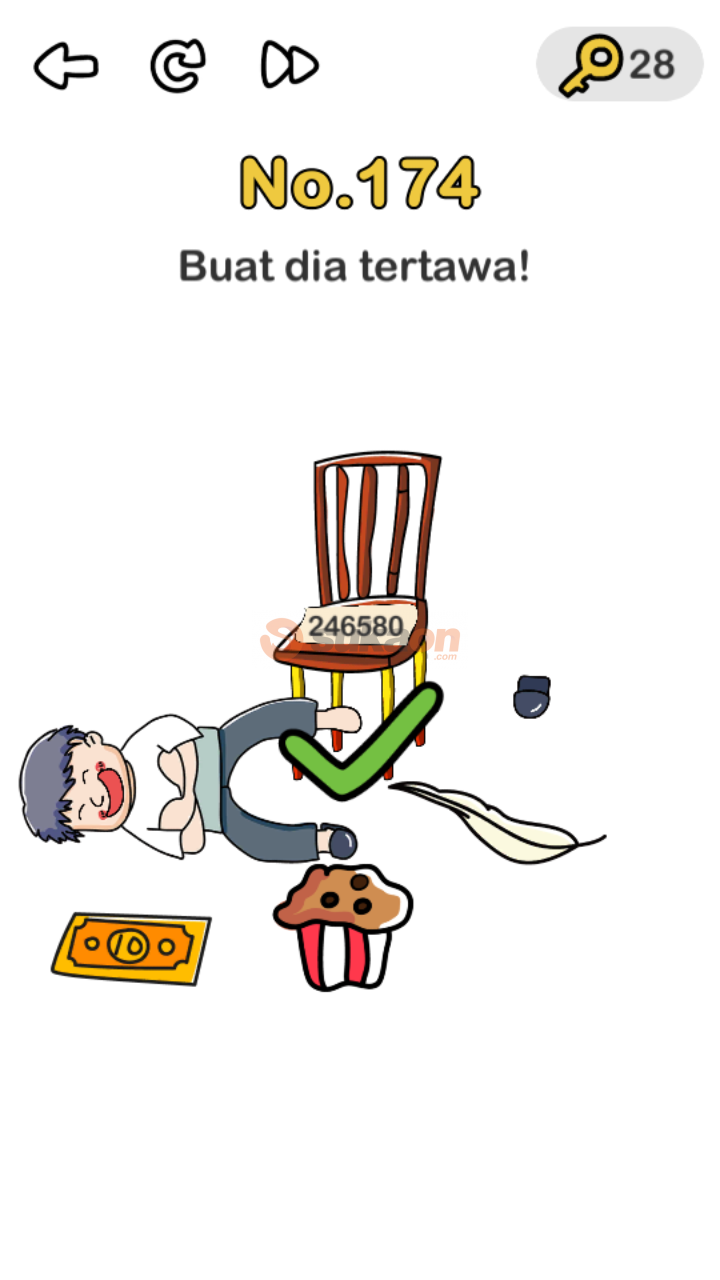Restart level No.174
The image size is (720, 1280).
177,66
